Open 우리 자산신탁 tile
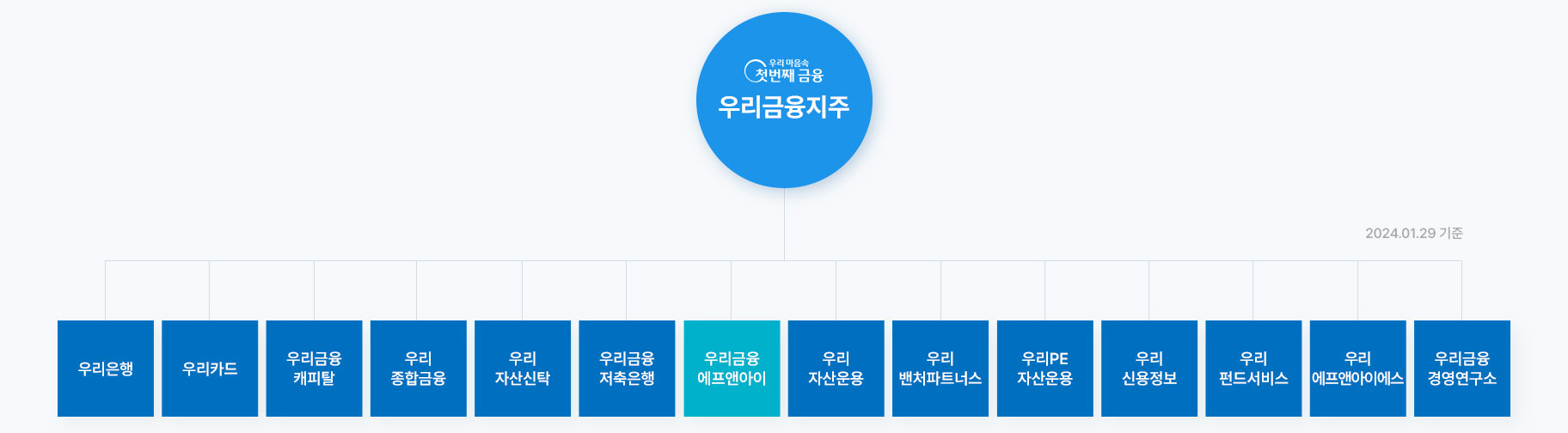1568x433 pixels. click(x=523, y=369)
